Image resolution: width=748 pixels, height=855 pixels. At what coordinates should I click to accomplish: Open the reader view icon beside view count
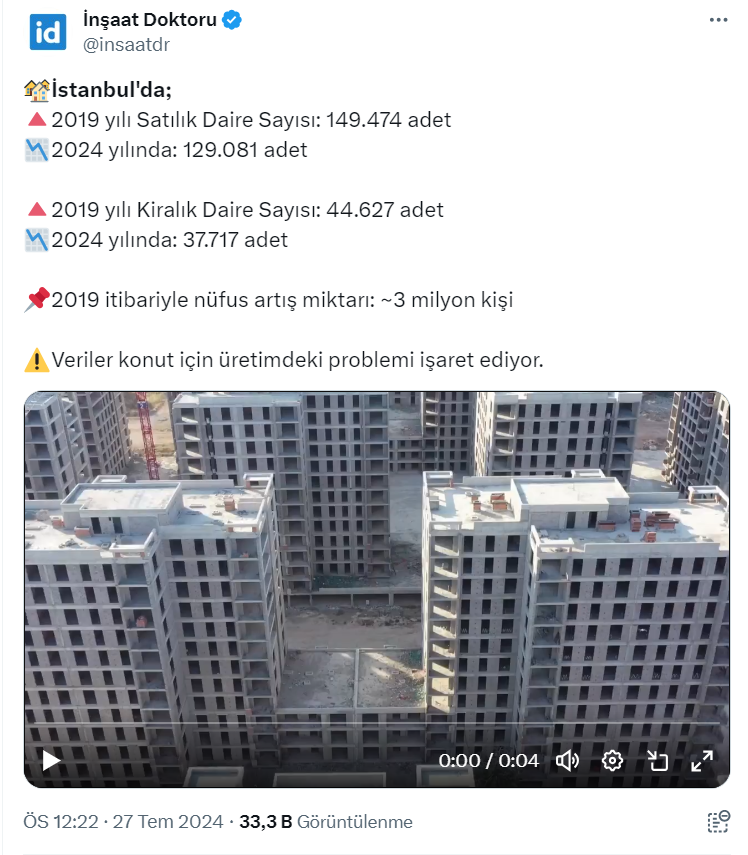click(x=718, y=822)
